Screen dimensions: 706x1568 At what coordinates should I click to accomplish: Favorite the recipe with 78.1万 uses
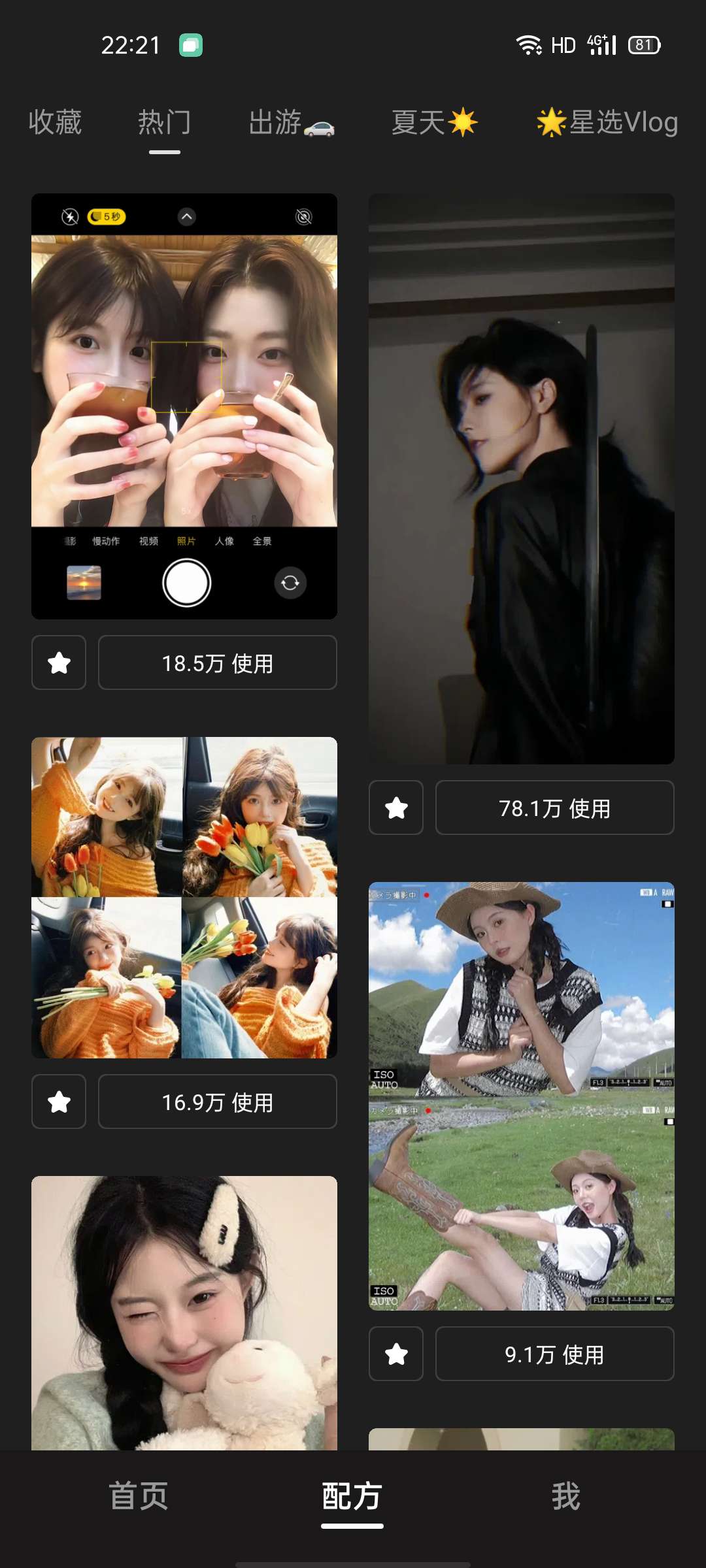(x=396, y=808)
